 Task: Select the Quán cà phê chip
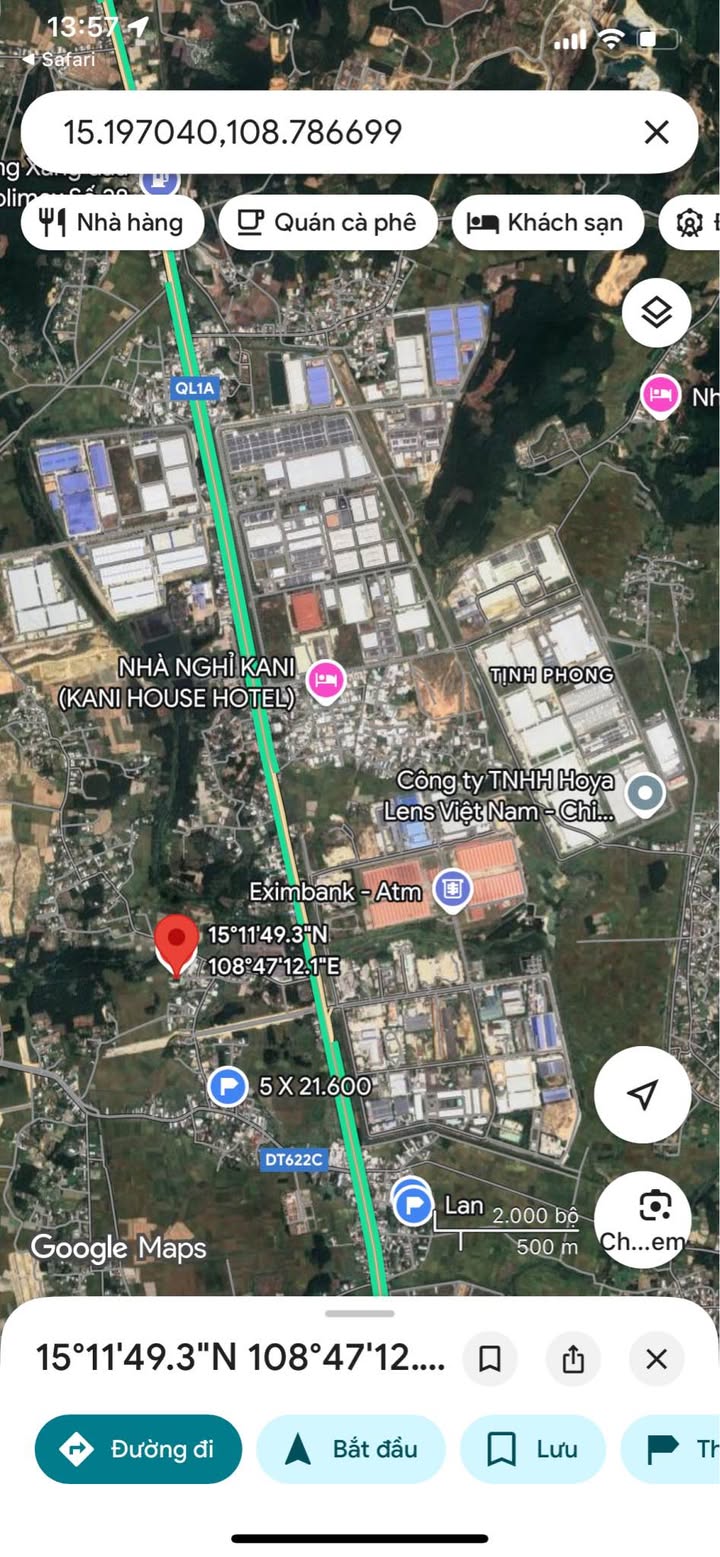328,222
